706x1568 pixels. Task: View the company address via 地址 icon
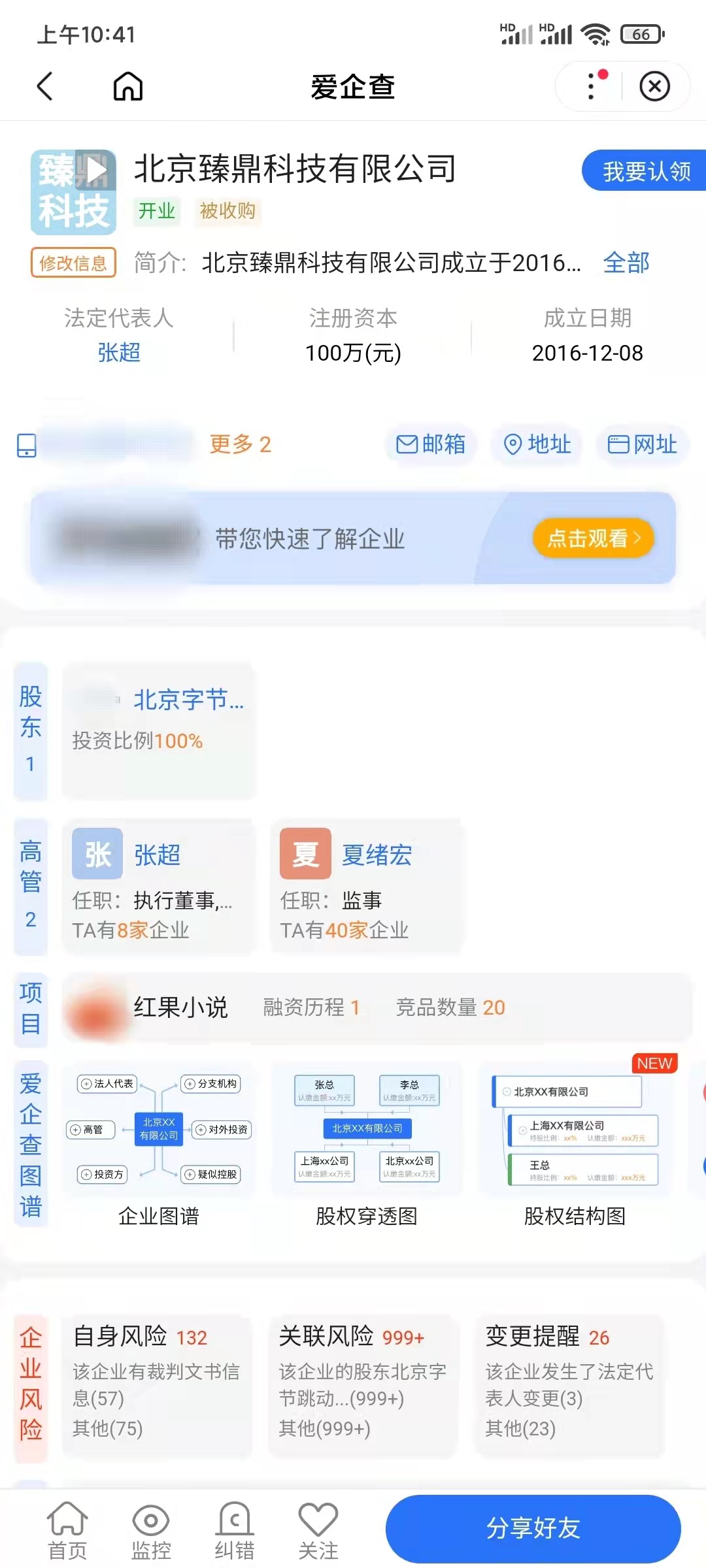pos(536,445)
